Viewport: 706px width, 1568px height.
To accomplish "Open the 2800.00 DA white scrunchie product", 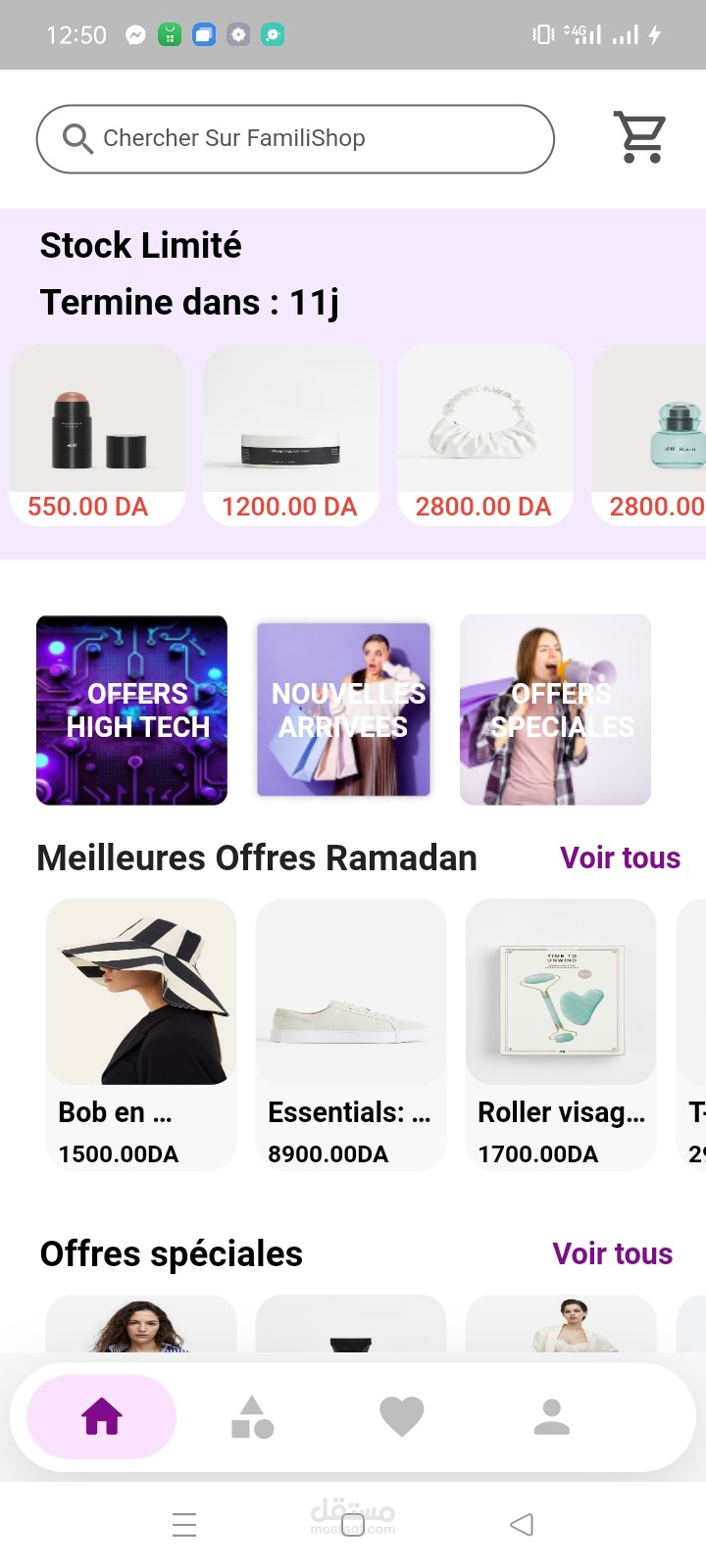I will tap(485, 434).
